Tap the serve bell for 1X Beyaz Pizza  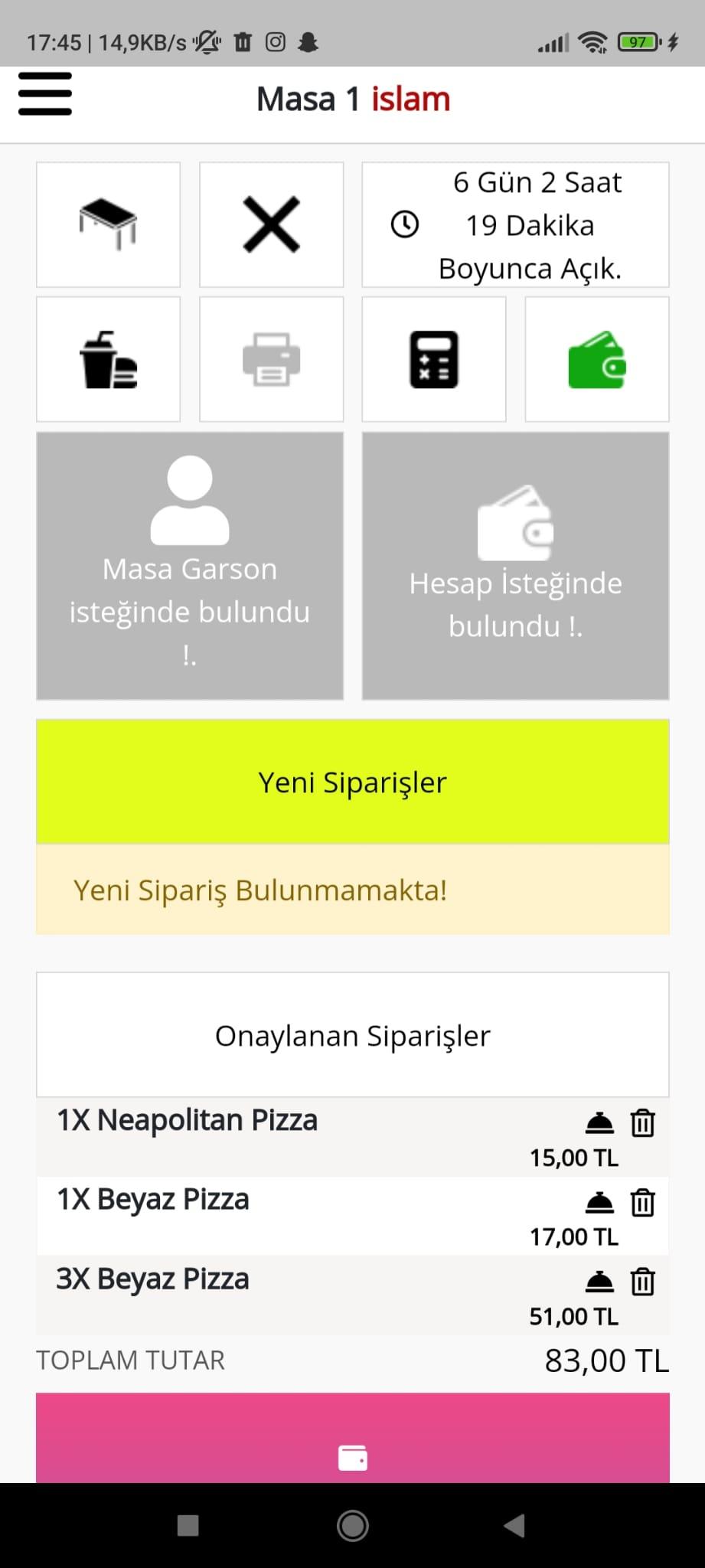(599, 1203)
